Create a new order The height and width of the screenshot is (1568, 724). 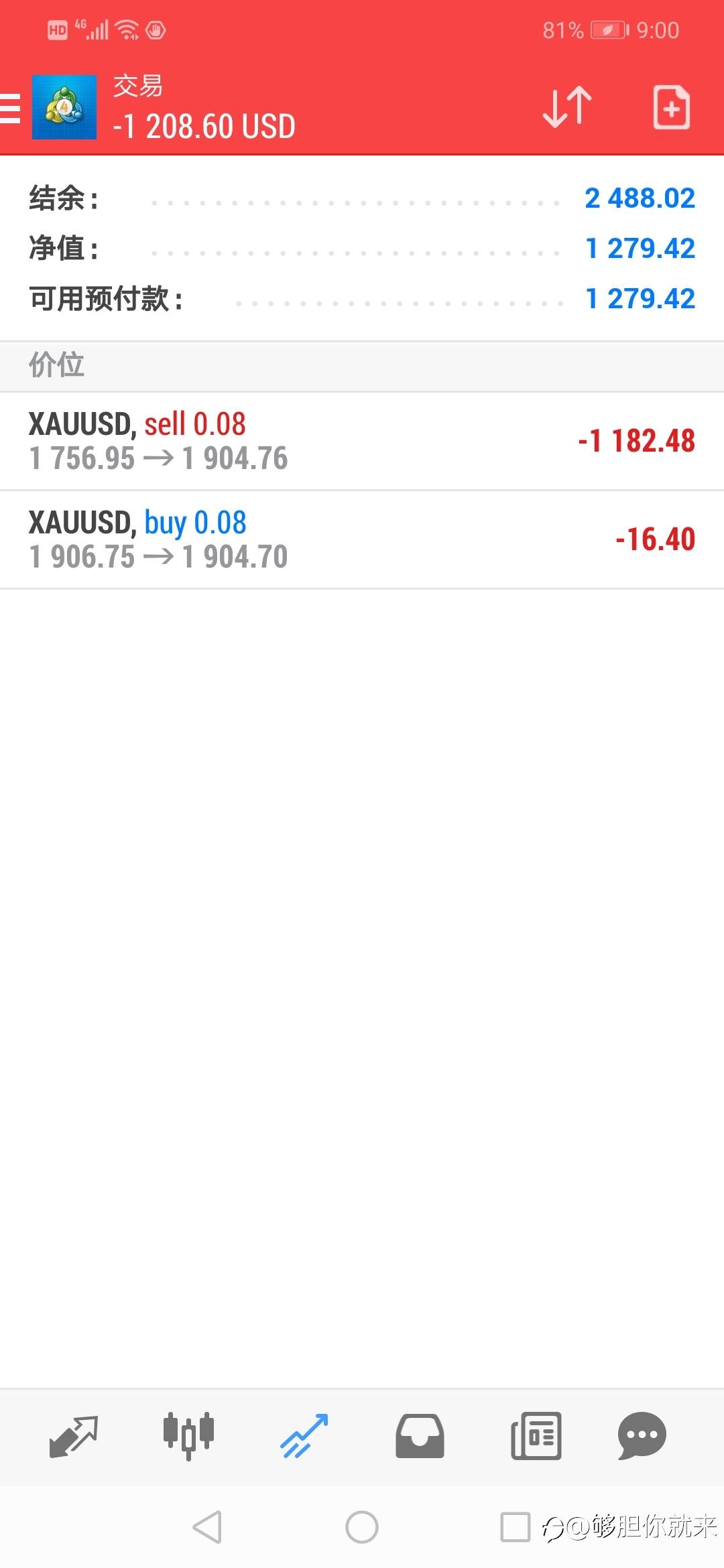[671, 107]
